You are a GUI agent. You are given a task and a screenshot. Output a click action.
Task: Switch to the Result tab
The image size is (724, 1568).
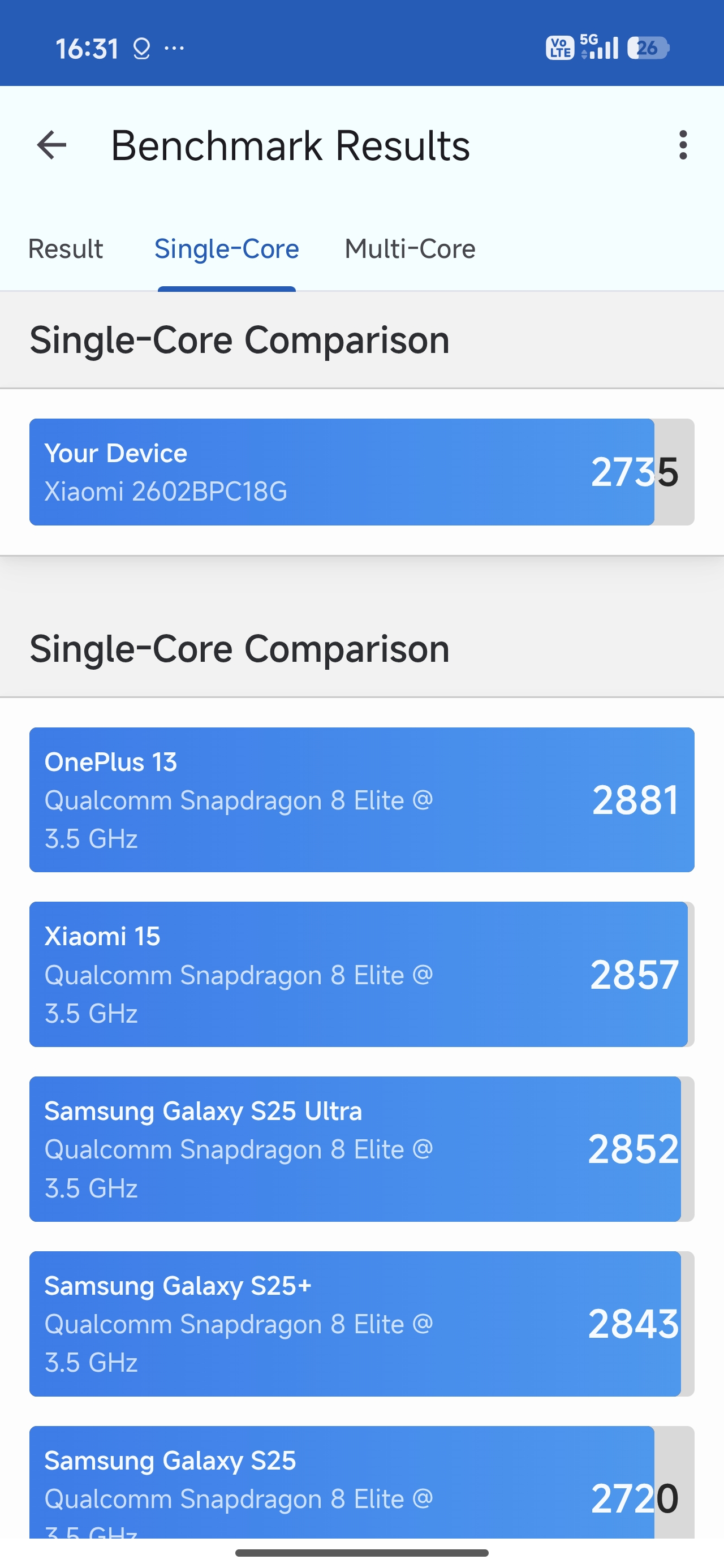click(66, 249)
